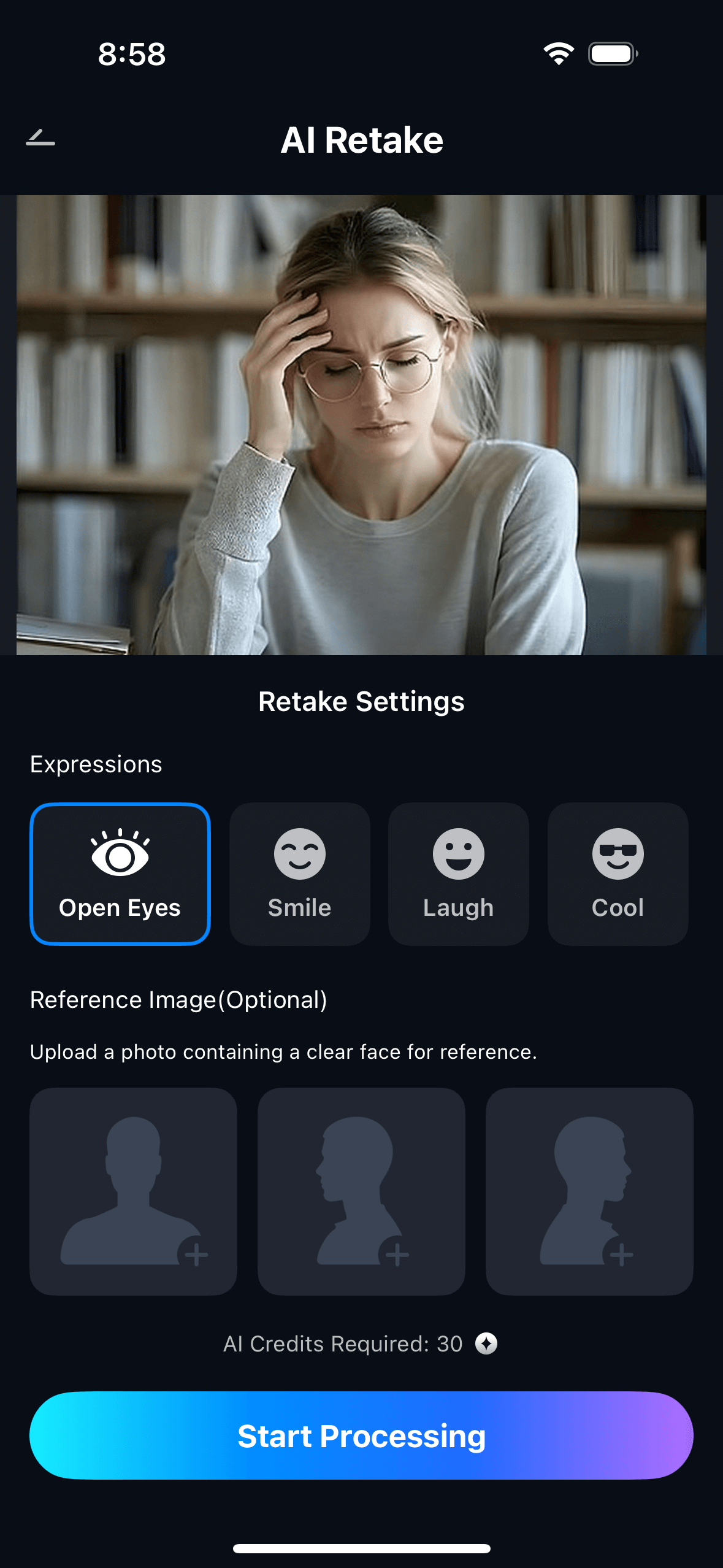The height and width of the screenshot is (1568, 723).
Task: Click the Retake Settings heading
Action: coord(361,700)
